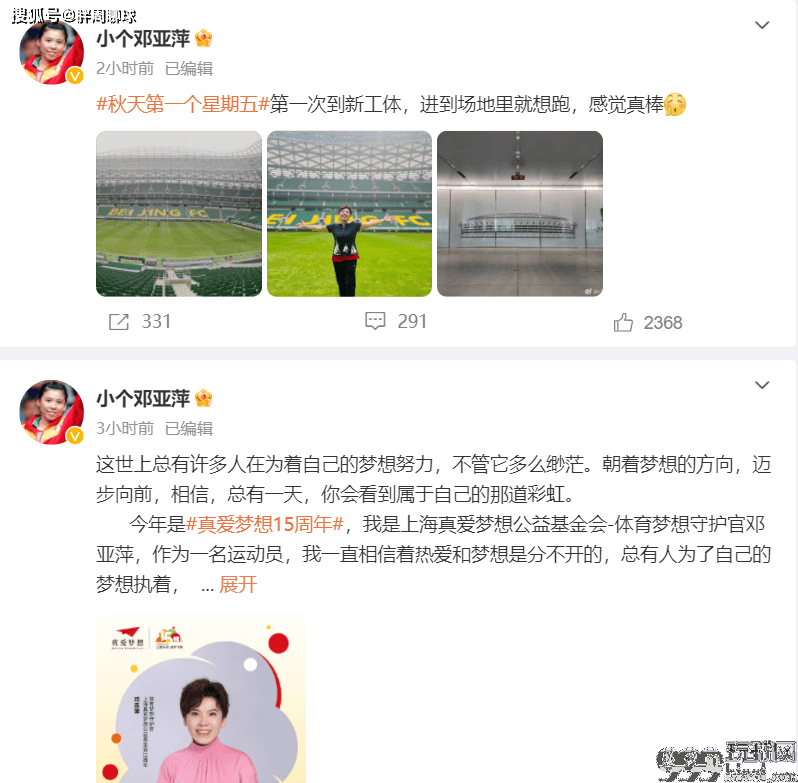View the empty stadium stands photo
This screenshot has width=798, height=783.
point(179,214)
